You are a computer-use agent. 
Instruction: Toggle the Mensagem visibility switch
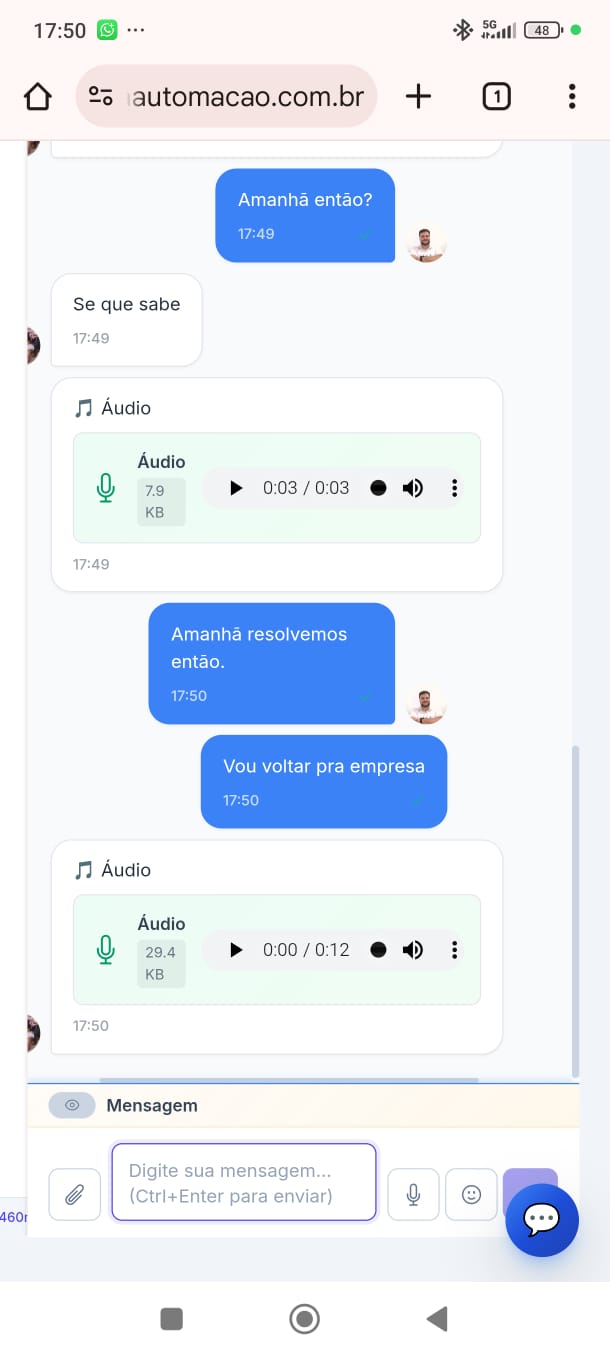coord(72,1105)
